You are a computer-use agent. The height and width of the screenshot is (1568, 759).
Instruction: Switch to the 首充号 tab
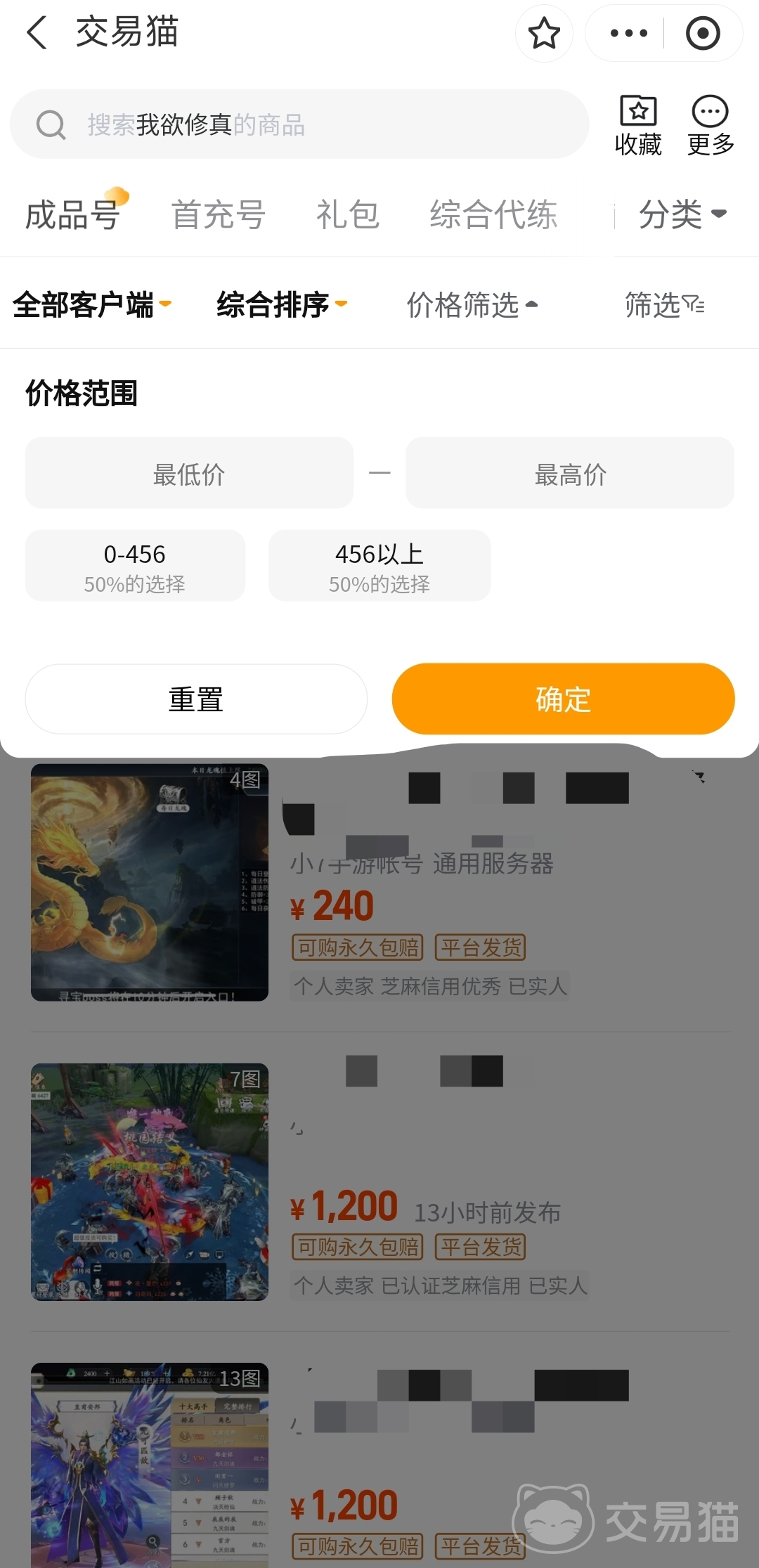(x=219, y=214)
